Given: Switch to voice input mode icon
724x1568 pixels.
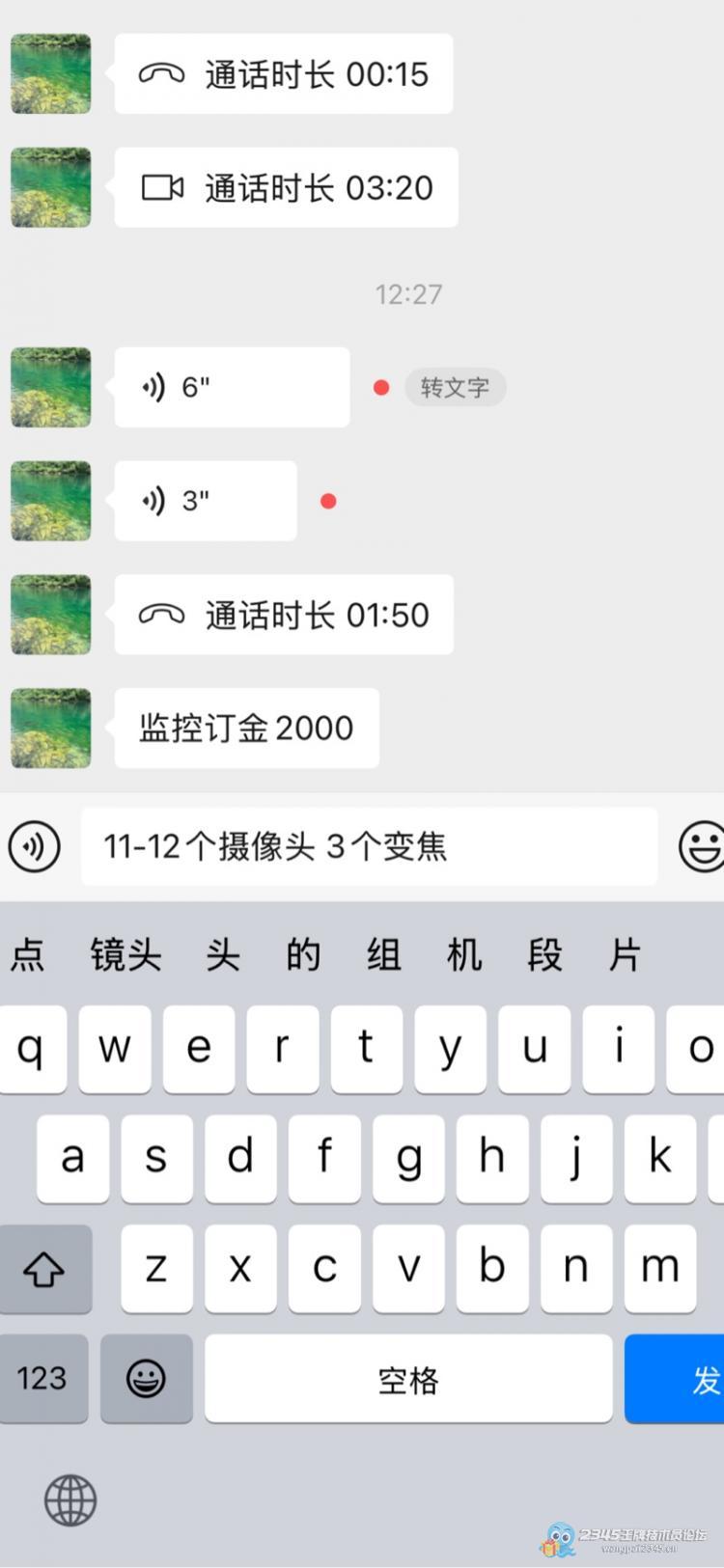Looking at the screenshot, I should [x=35, y=846].
